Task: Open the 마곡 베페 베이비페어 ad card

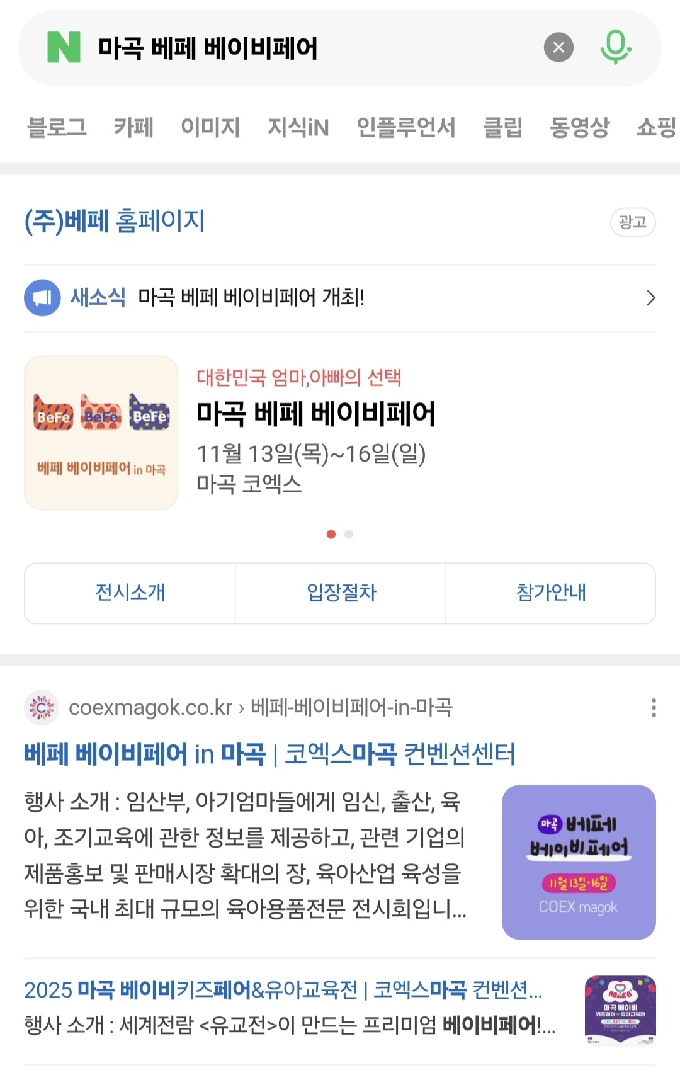Action: 316,414
